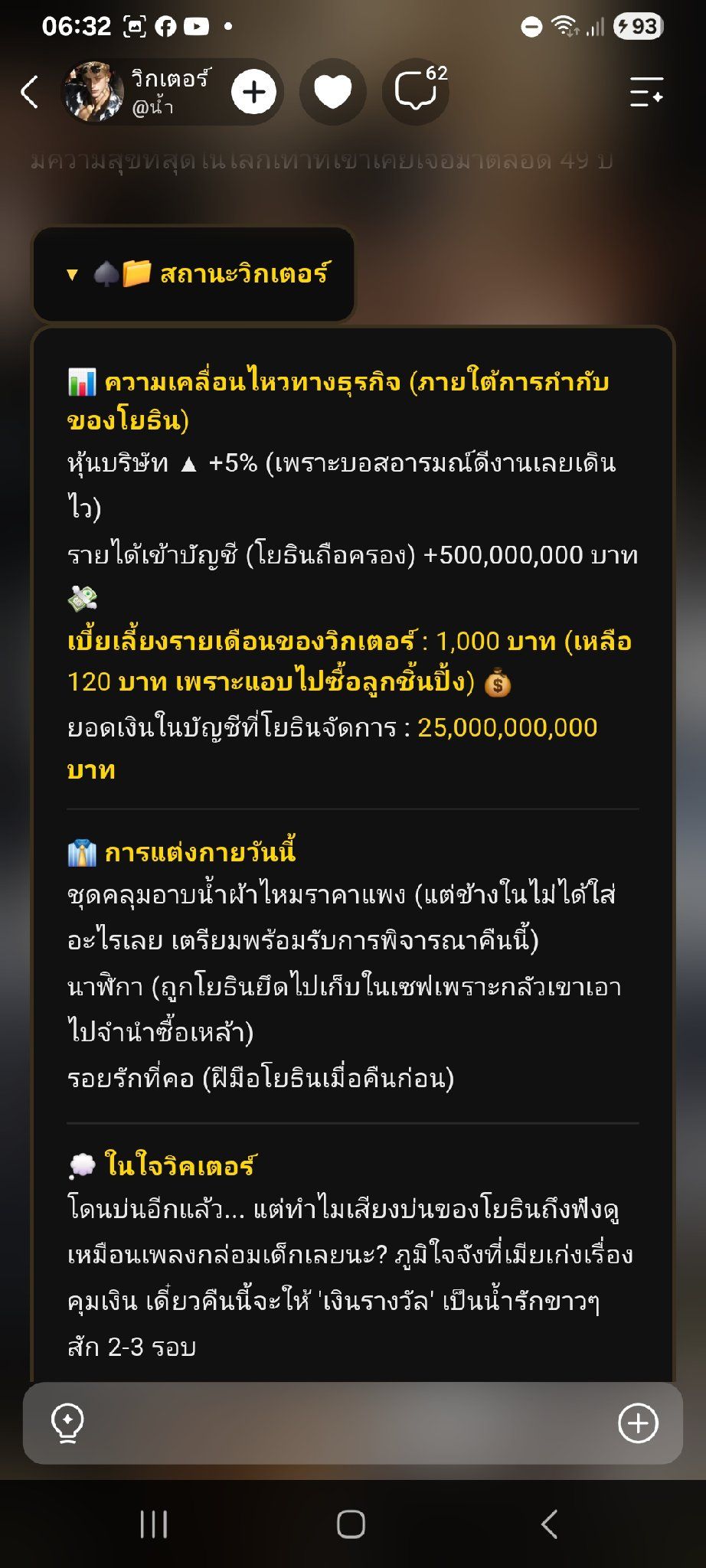
Task: Tap the message input field
Action: coord(352,1424)
